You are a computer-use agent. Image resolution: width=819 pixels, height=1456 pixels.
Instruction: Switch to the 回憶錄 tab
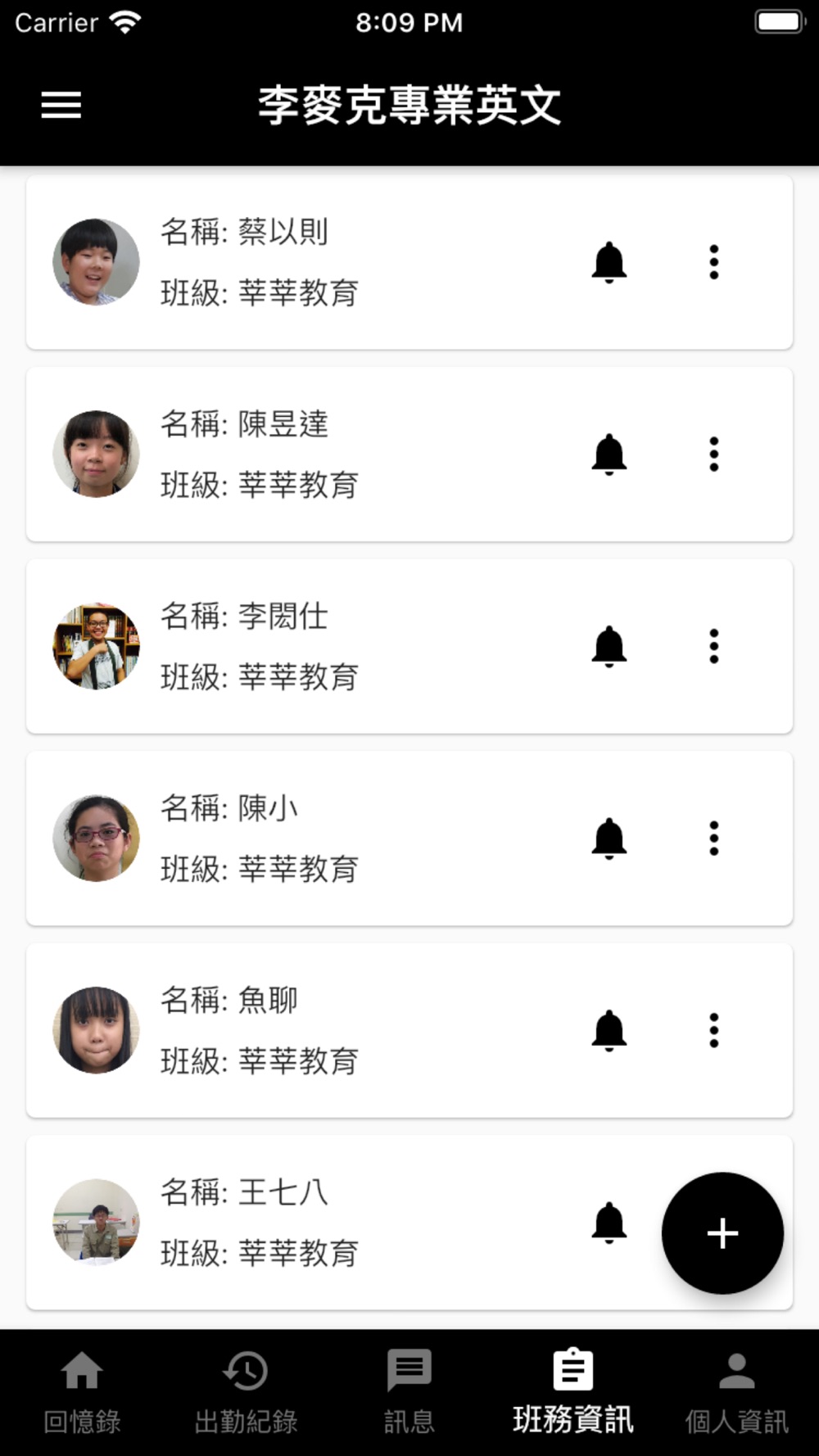pos(82,1392)
